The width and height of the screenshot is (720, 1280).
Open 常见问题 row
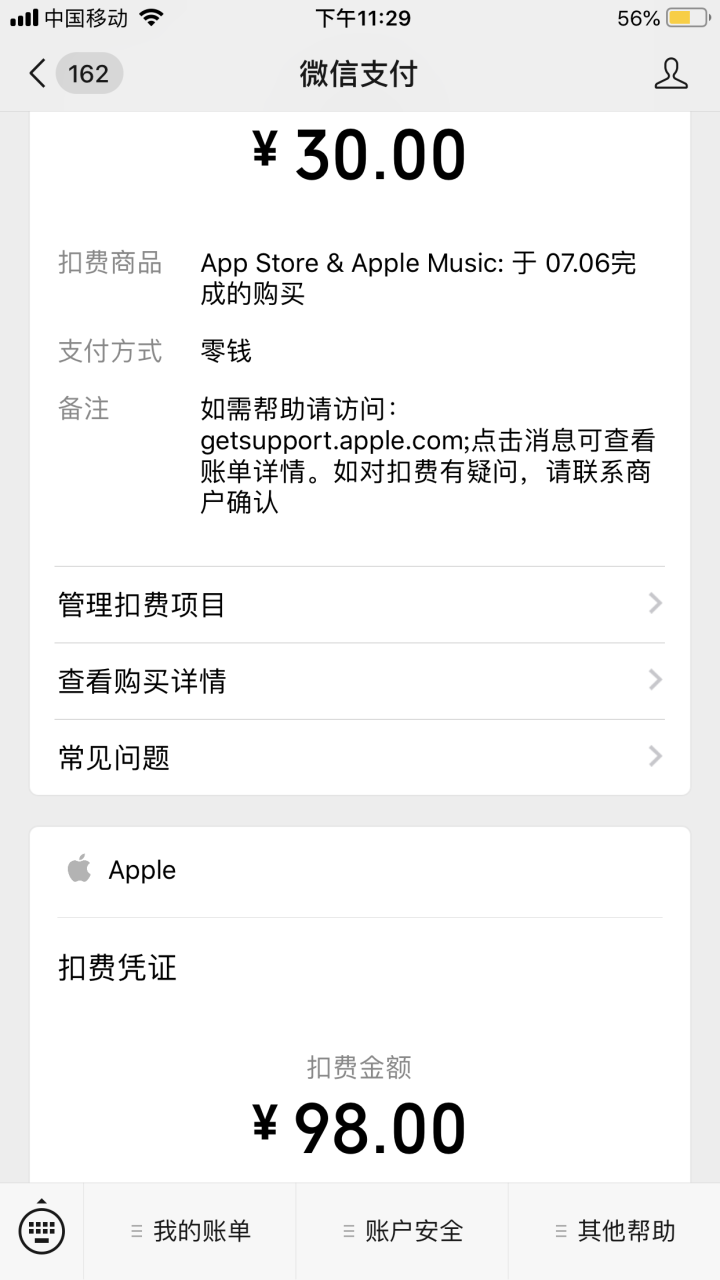tap(360, 757)
